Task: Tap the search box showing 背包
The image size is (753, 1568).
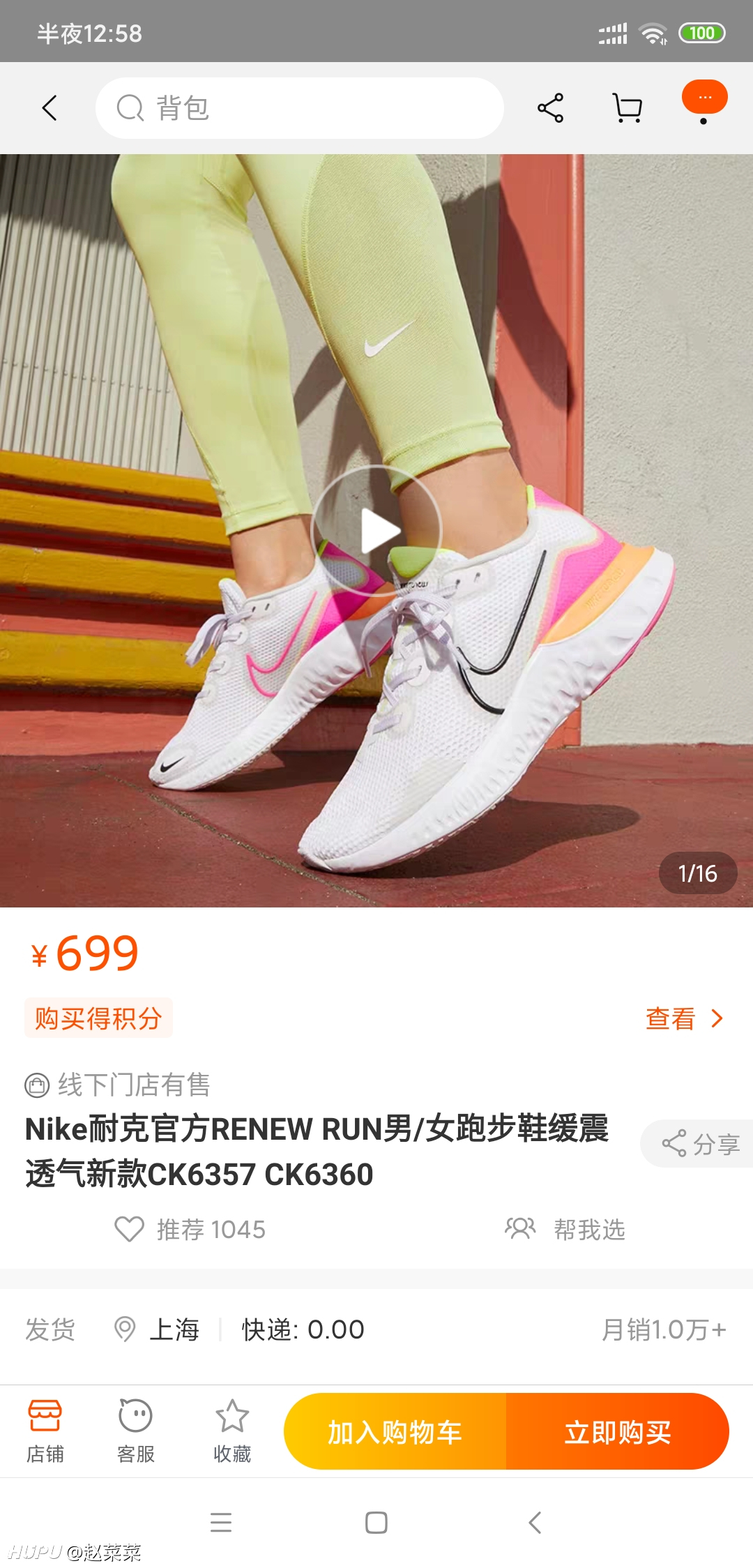Action: [x=300, y=108]
